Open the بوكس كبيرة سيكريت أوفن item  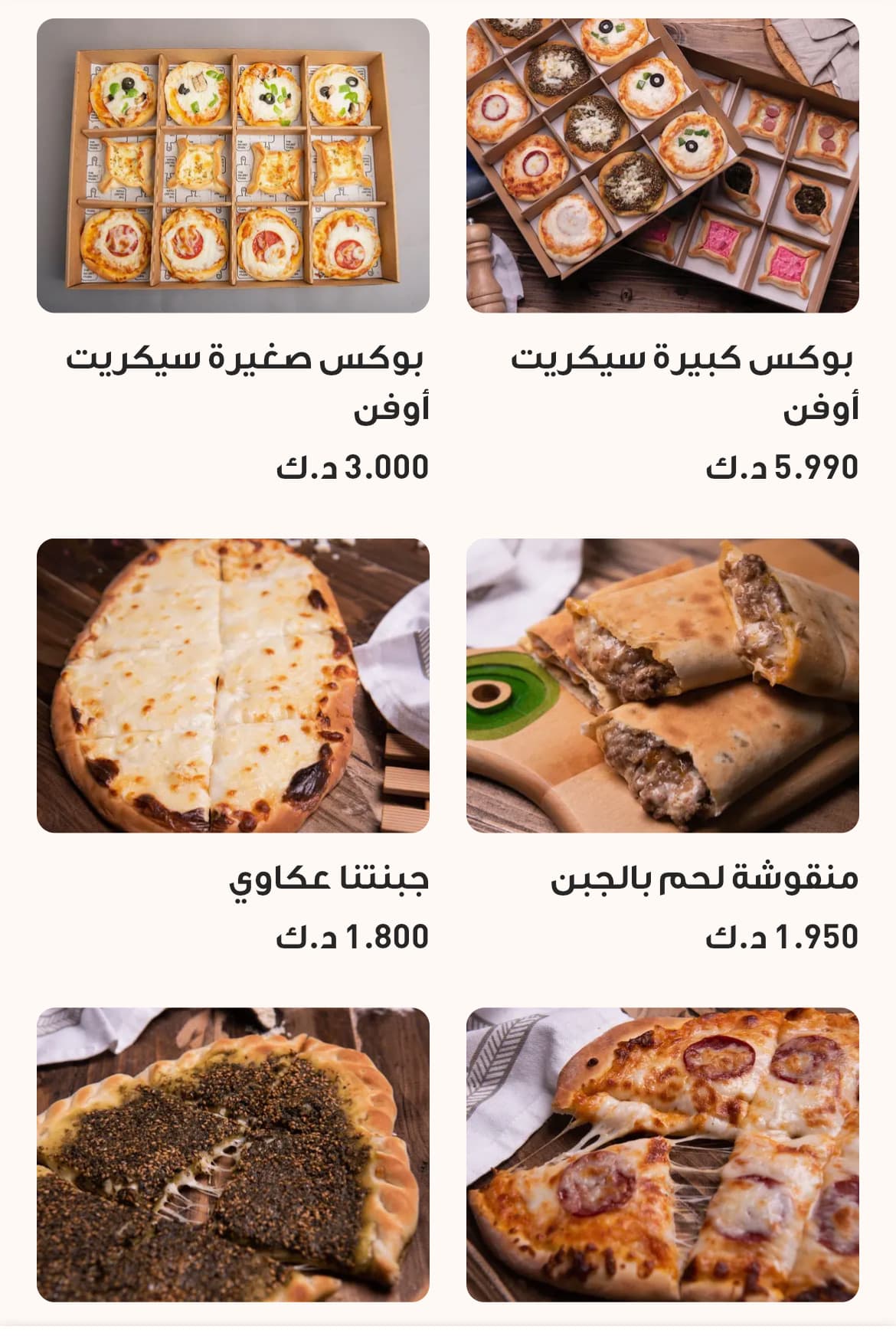[x=662, y=165]
